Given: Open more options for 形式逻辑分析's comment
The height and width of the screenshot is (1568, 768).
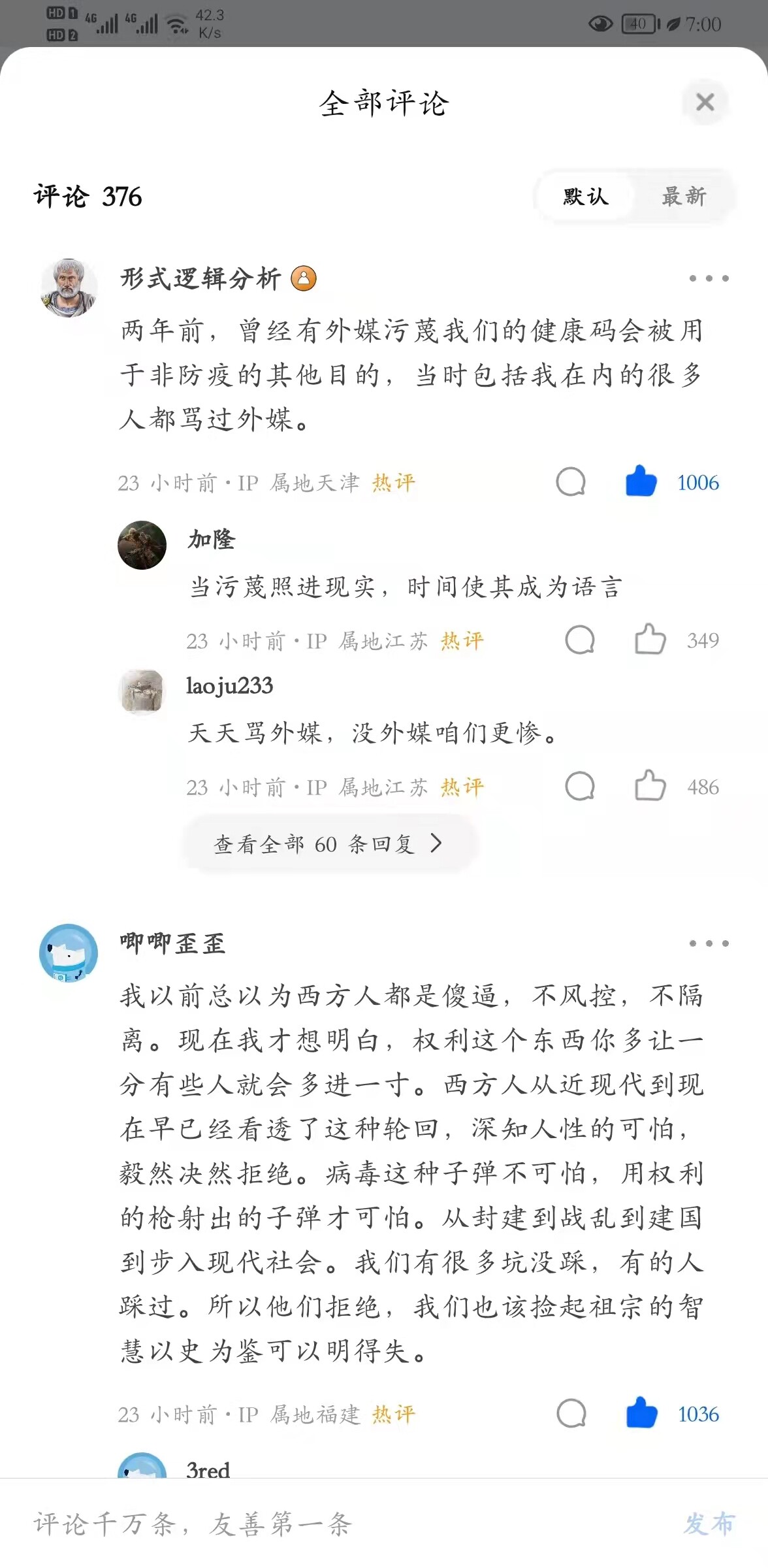Looking at the screenshot, I should pos(709,279).
